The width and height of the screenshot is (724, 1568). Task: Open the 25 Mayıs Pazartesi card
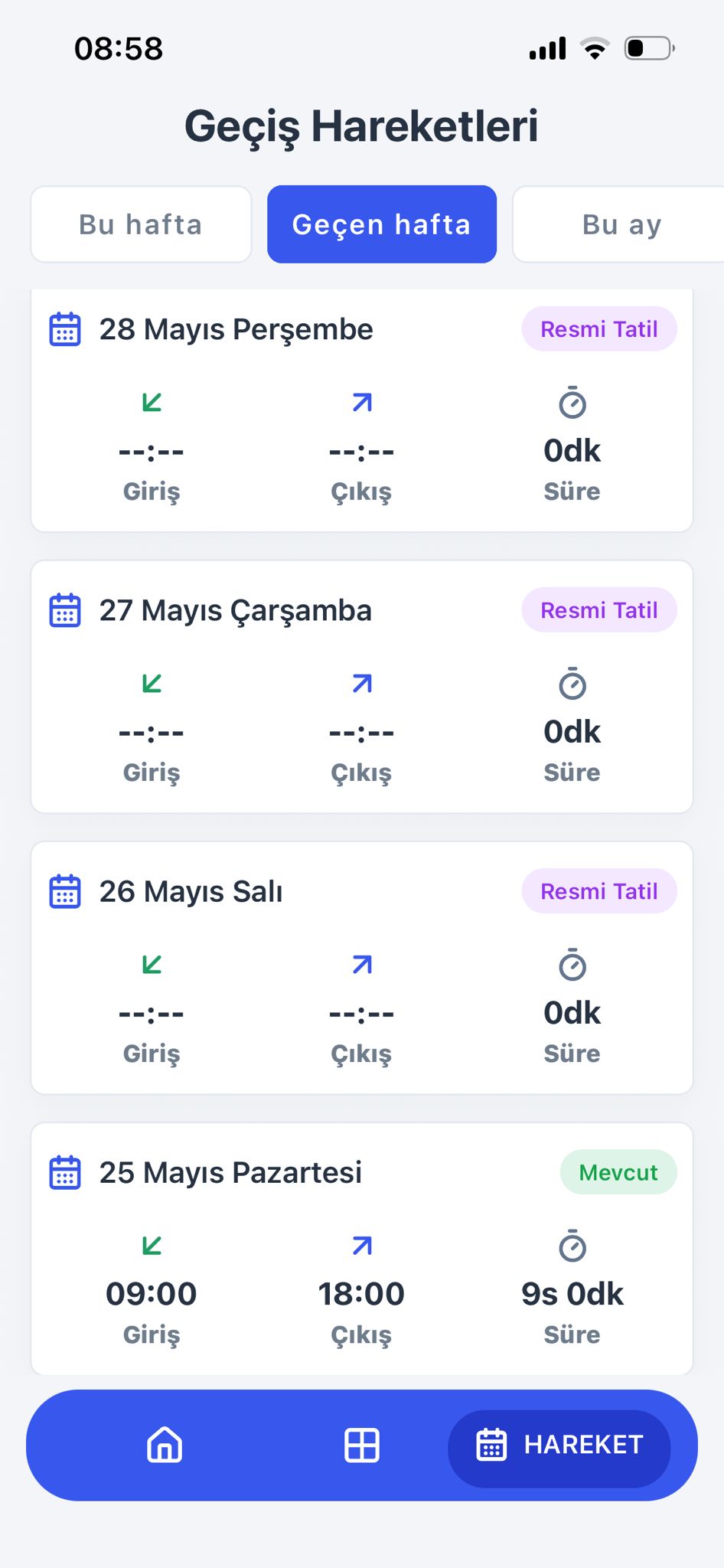click(x=362, y=1248)
